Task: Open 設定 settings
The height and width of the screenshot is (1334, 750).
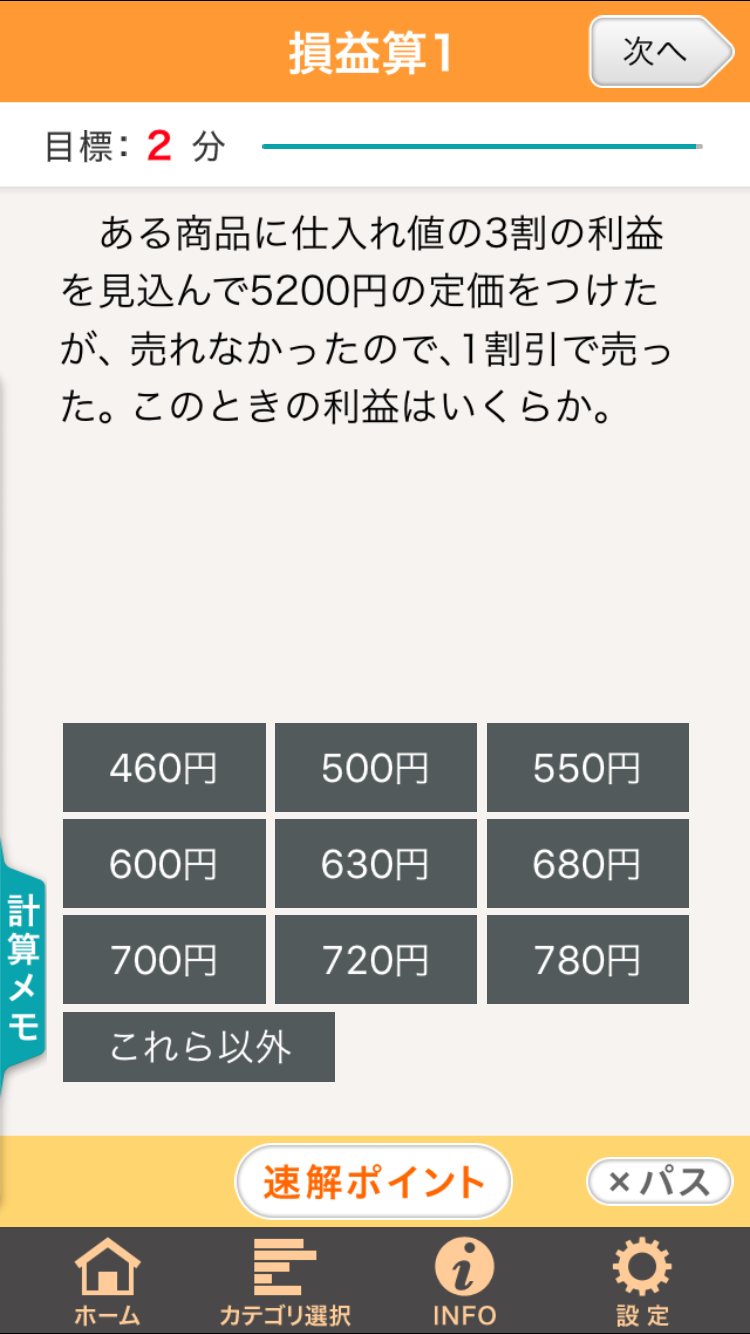Action: [642, 1281]
